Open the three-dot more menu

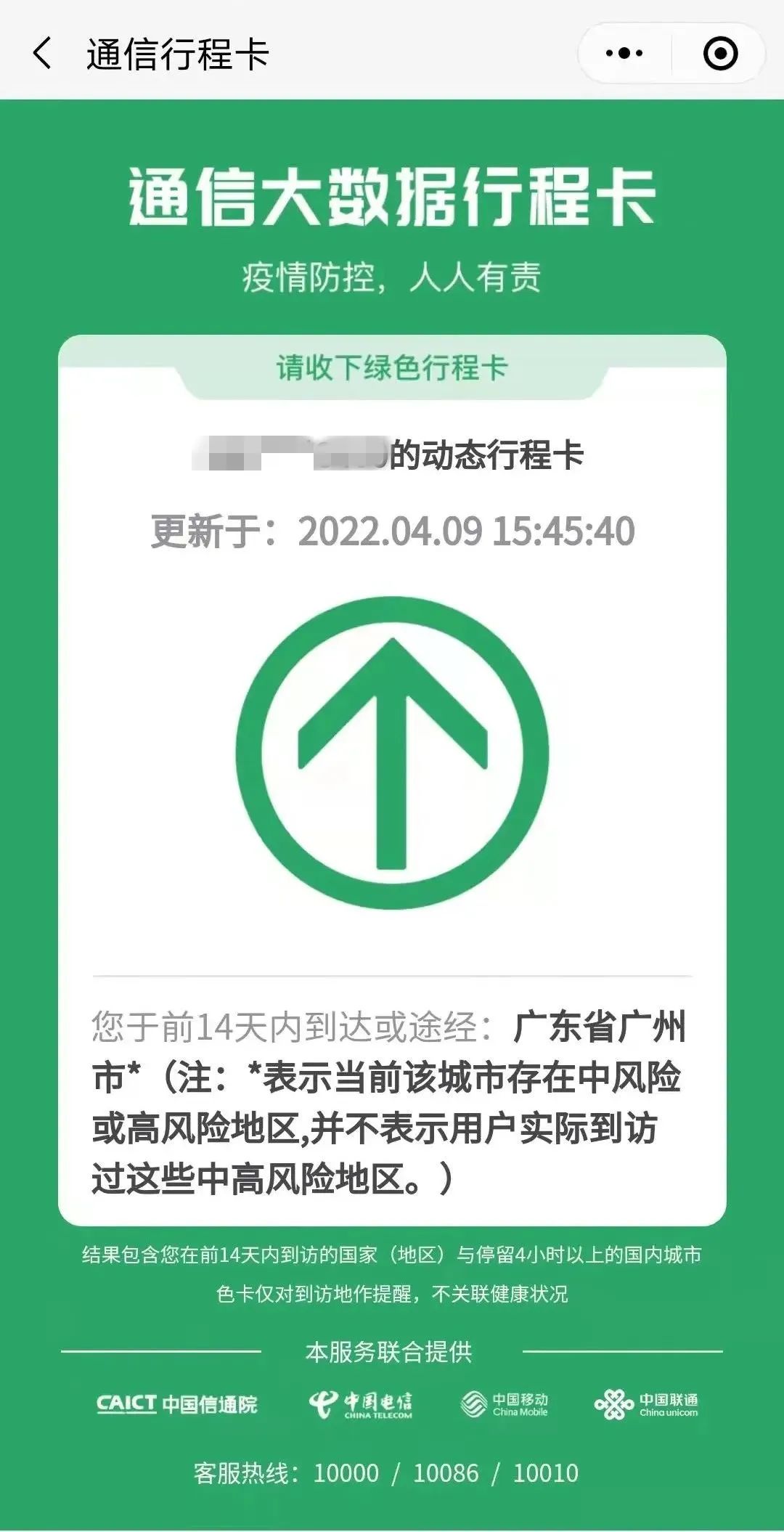coord(624,53)
